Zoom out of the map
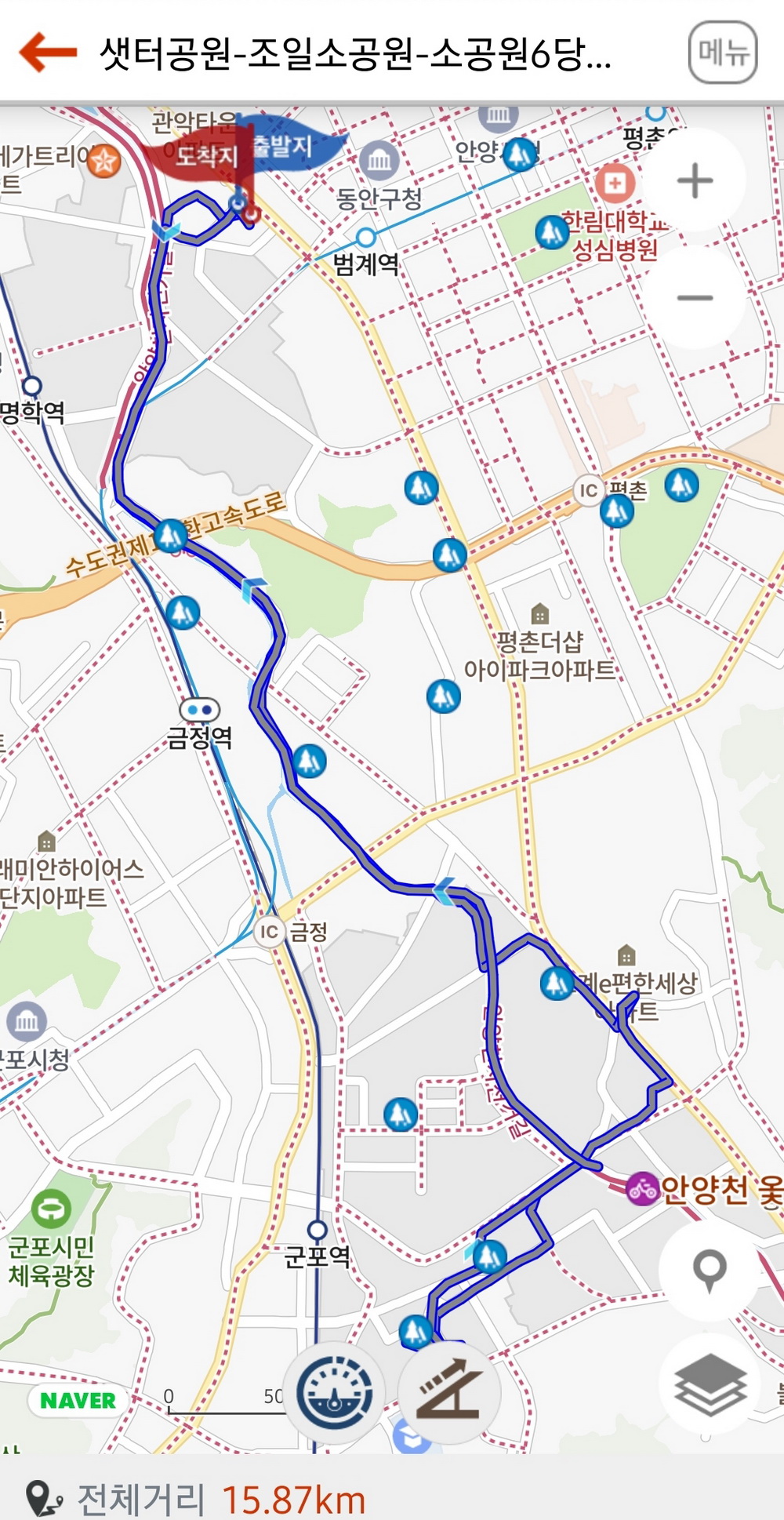This screenshot has height=1520, width=784. pyautogui.click(x=695, y=298)
